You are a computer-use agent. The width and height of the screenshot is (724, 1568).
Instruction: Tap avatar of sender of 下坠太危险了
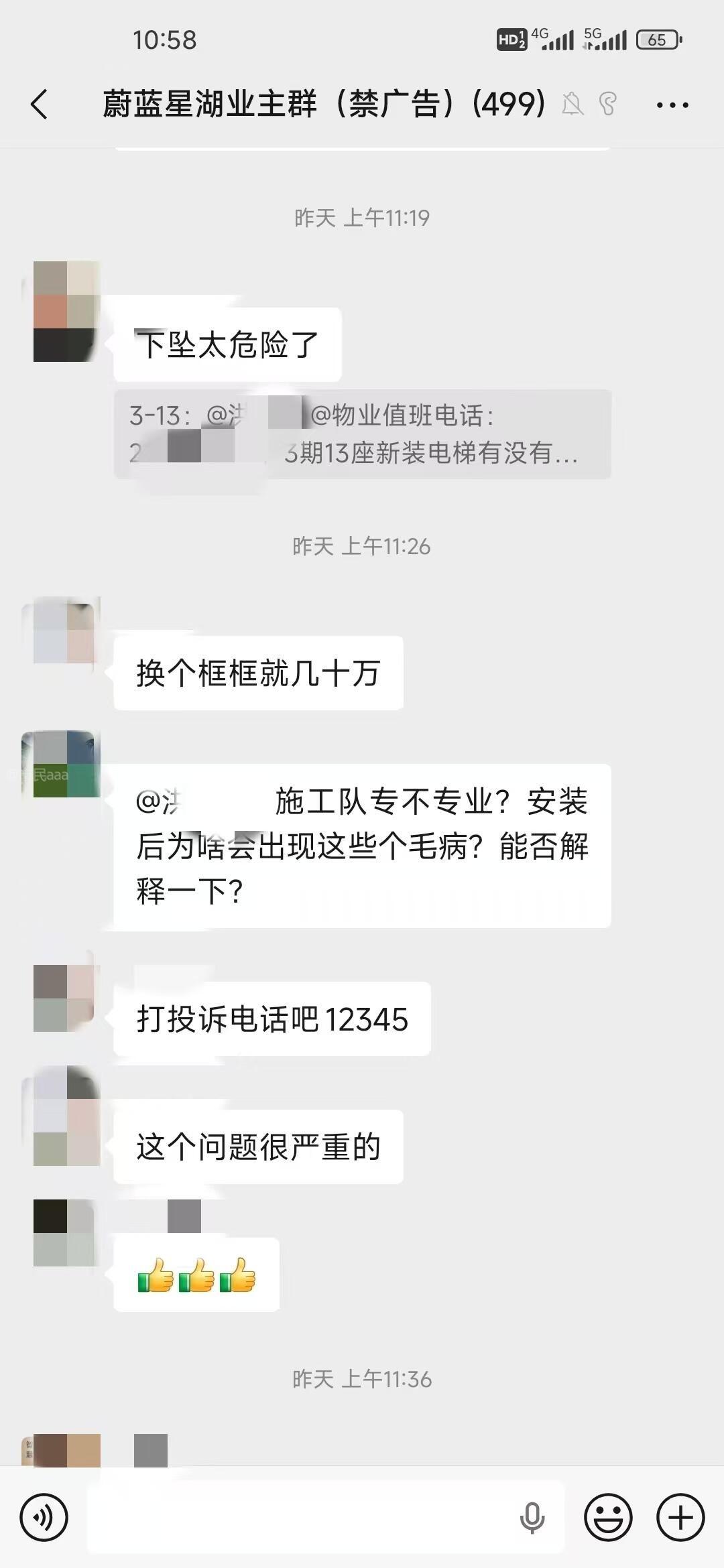coord(66,312)
